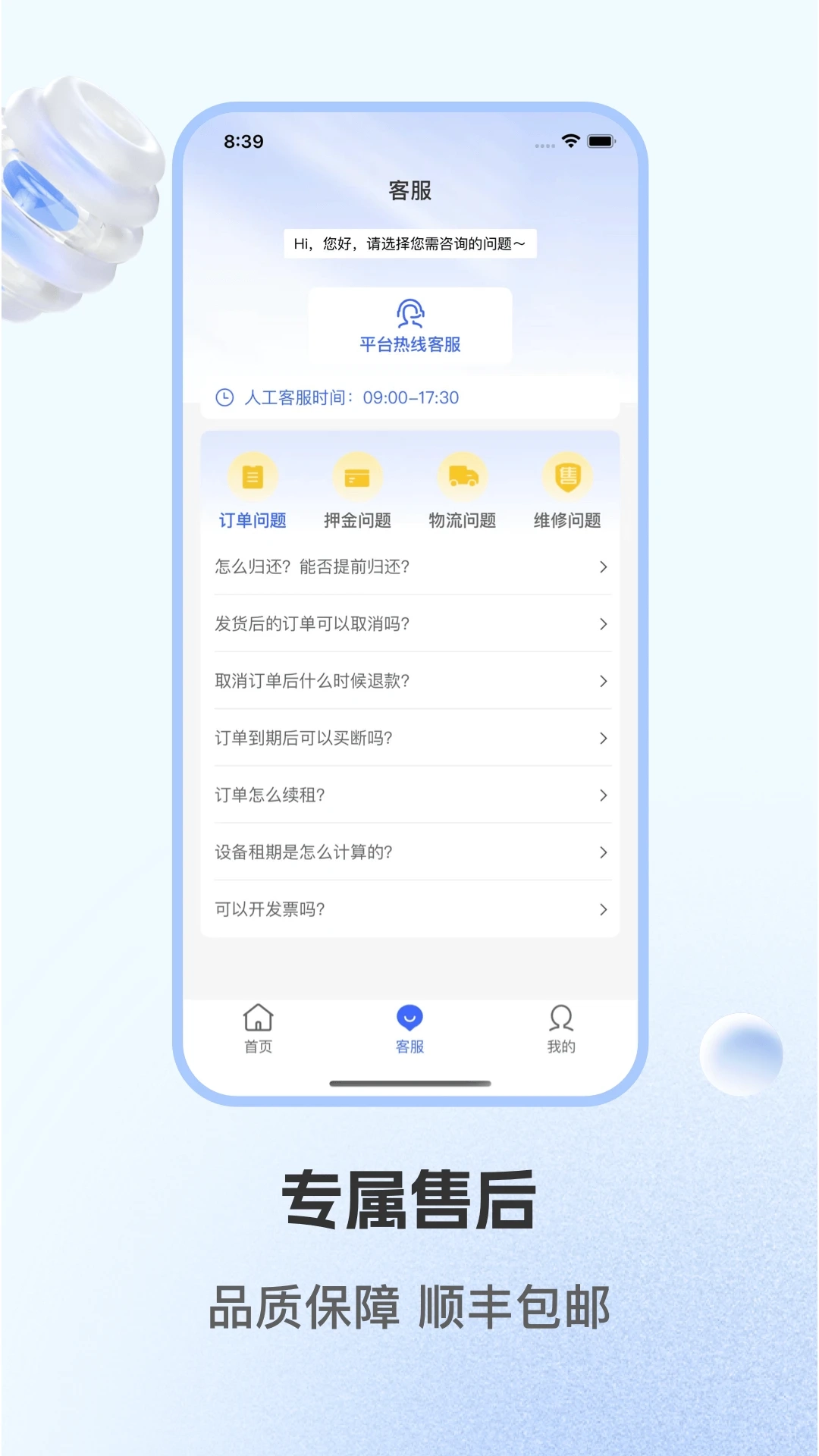
Task: Tap the headset customer service icon
Action: click(x=409, y=313)
